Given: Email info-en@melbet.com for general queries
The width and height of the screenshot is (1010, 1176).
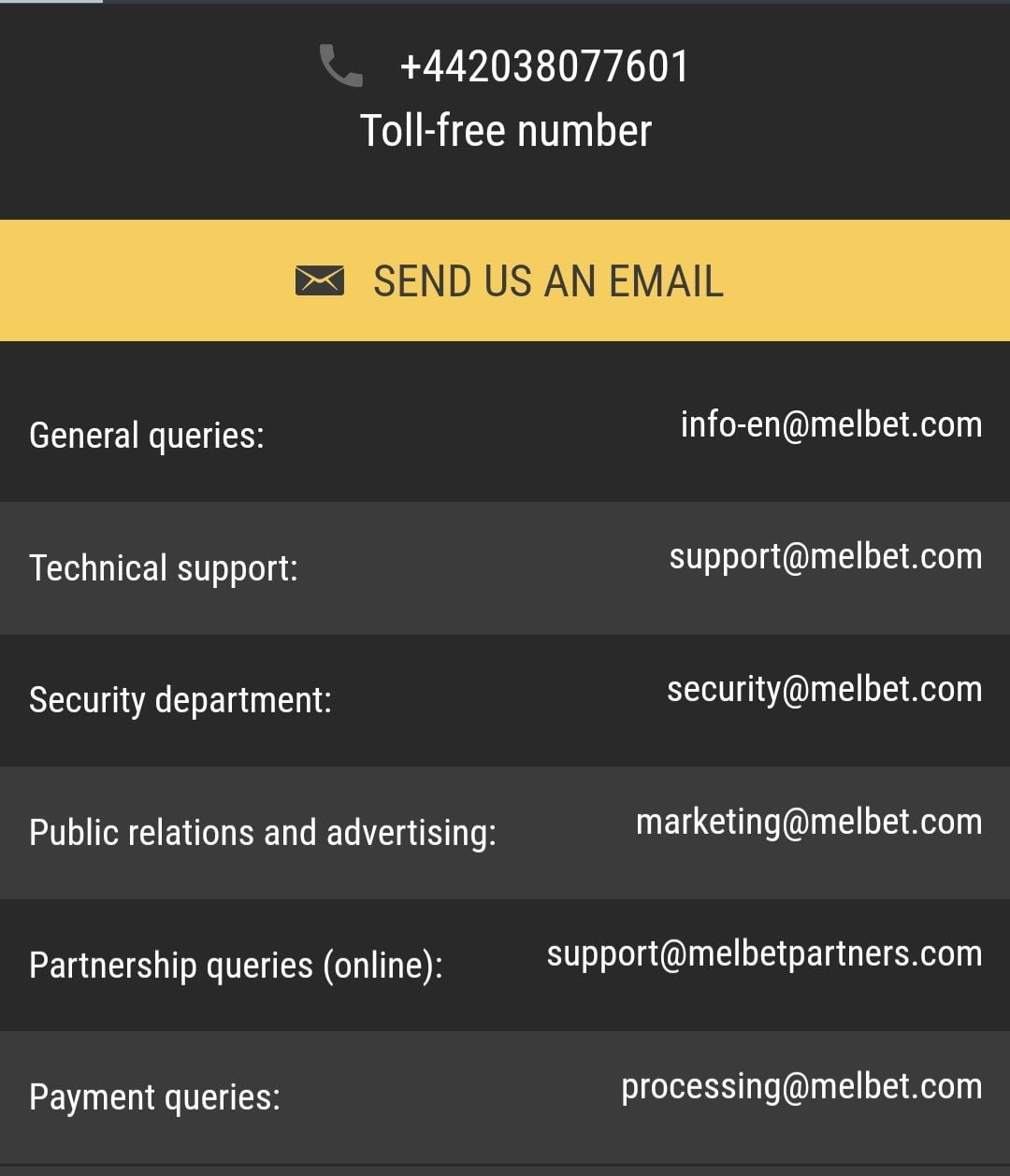Looking at the screenshot, I should pyautogui.click(x=830, y=425).
